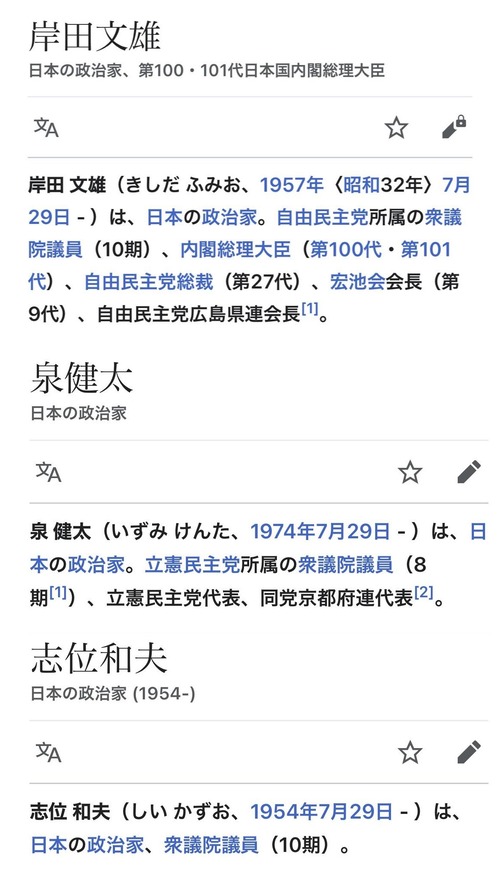Viewport: 500px width, 875px height.
Task: Follow the 立憲民主党 link
Action: pyautogui.click(x=193, y=565)
